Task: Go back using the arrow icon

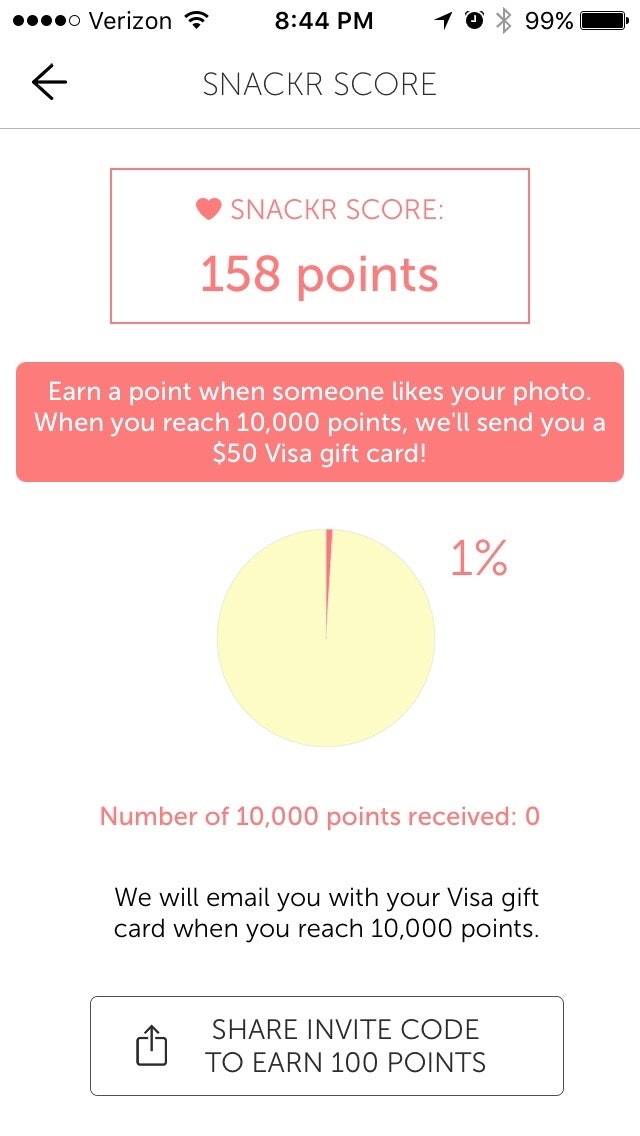Action: point(49,83)
